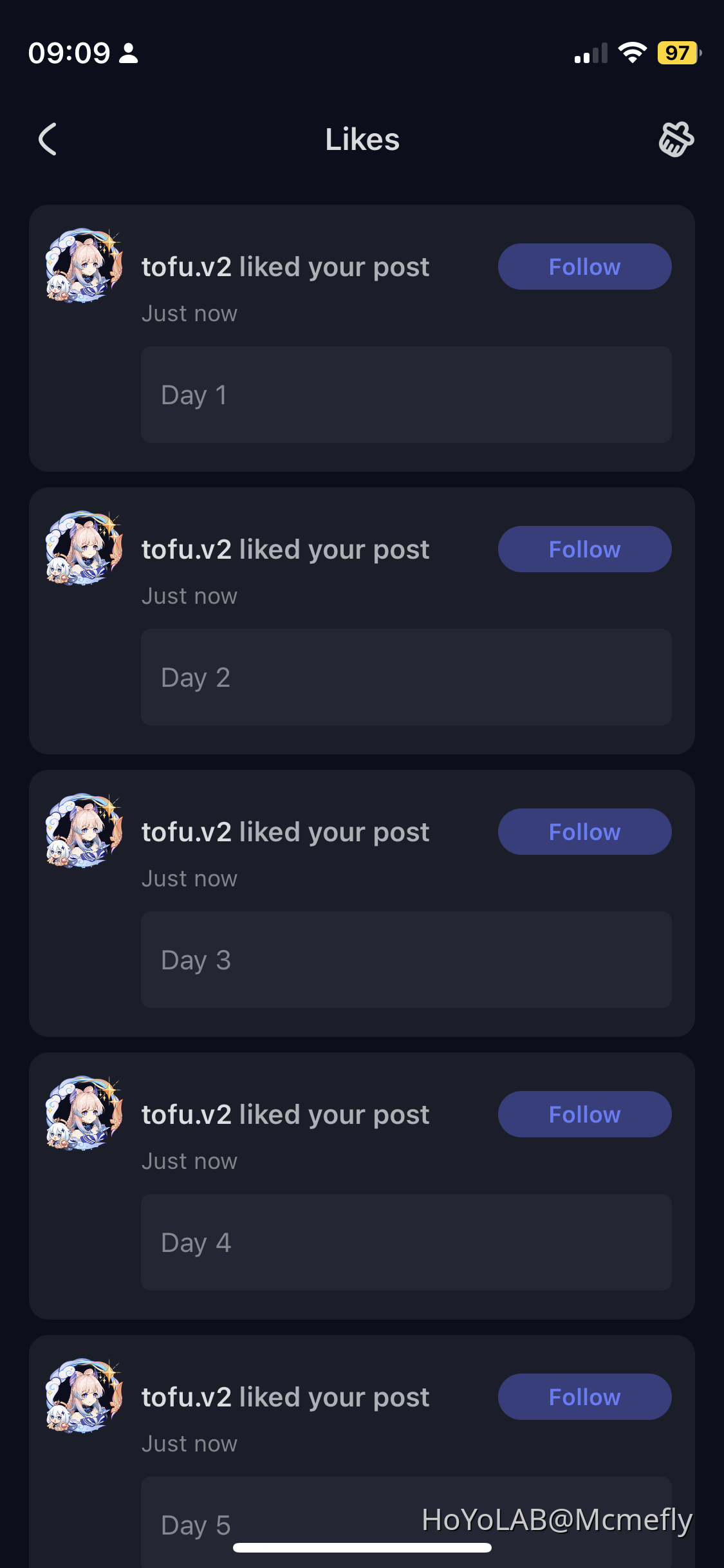Screen dimensions: 724x1568
Task: Open the Day 3 post preview
Action: click(405, 960)
